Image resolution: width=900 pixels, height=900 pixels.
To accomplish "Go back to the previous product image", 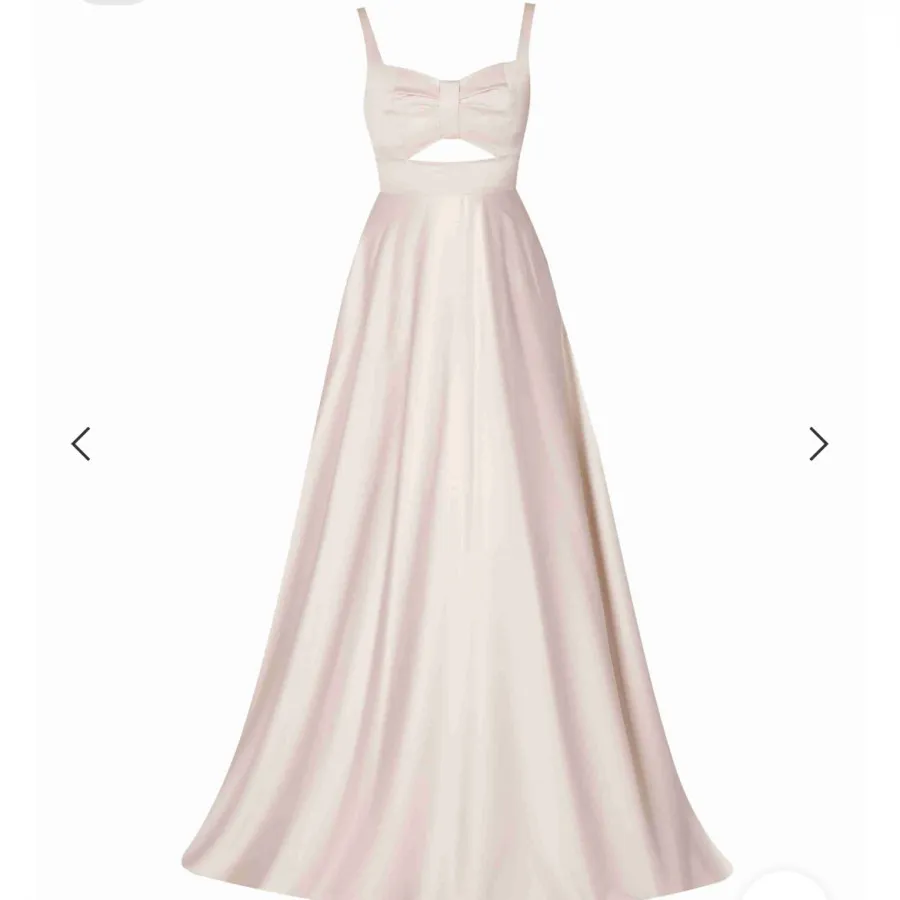I will click(81, 444).
